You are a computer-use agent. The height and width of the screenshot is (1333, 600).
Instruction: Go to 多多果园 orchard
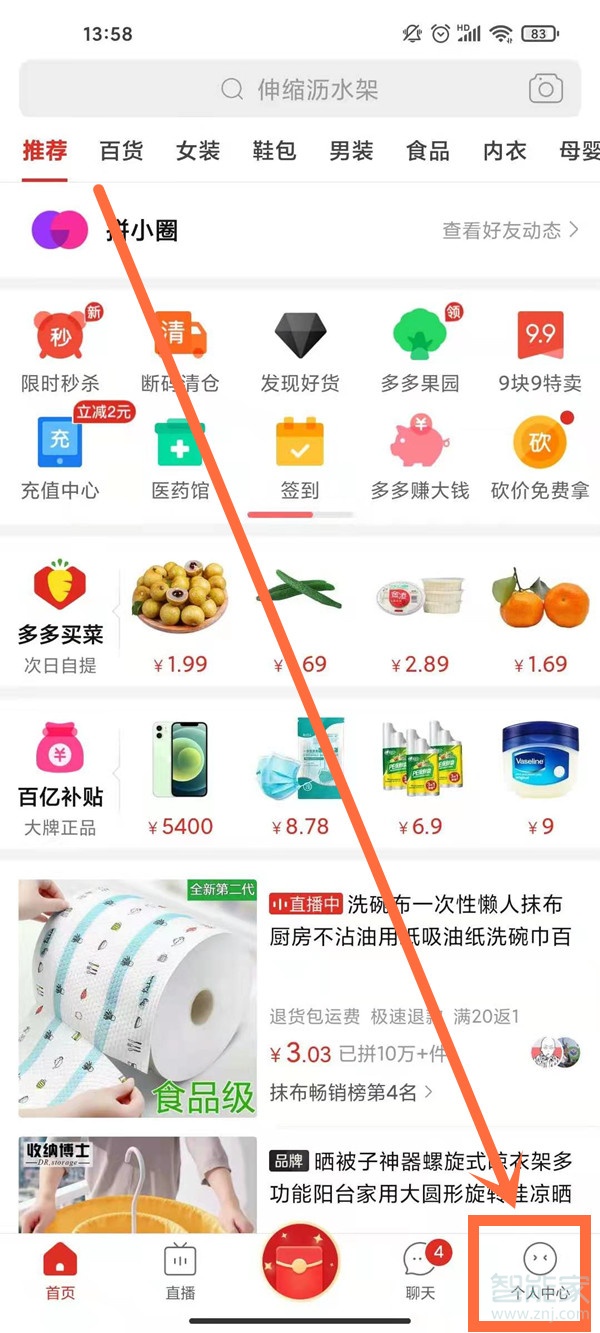click(x=420, y=350)
